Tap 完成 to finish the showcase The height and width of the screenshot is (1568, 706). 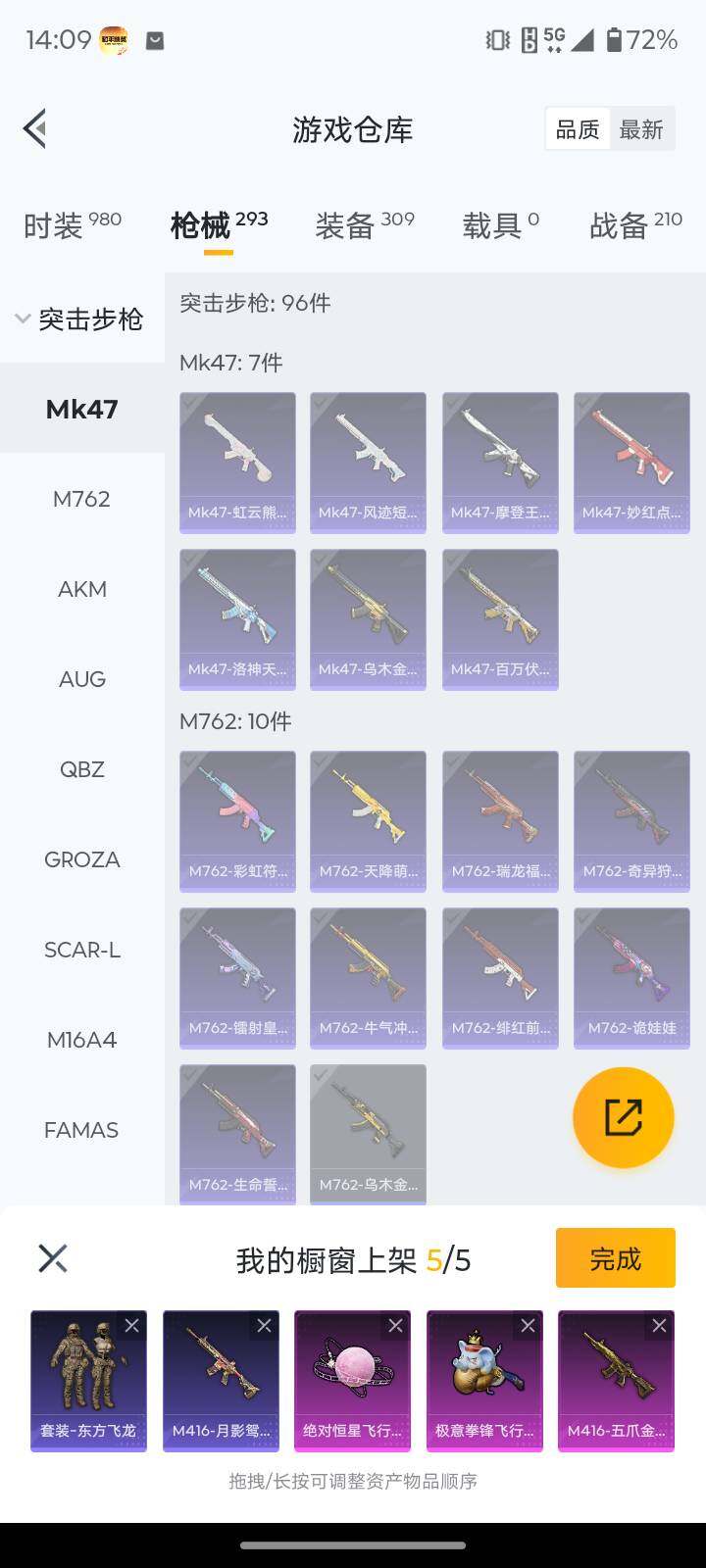(615, 1258)
